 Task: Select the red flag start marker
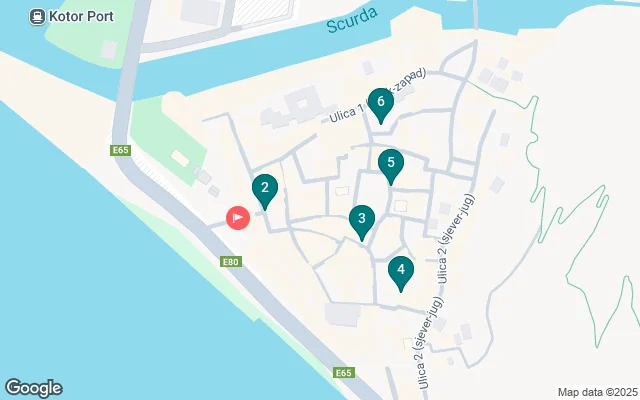(238, 217)
